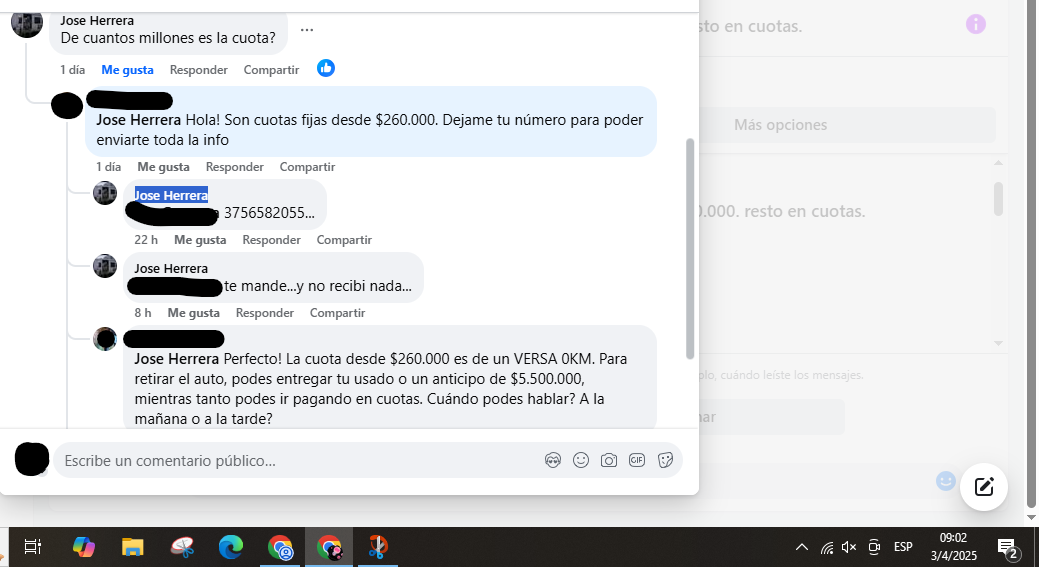1039x567 pixels.
Task: Attach a photo with the camera icon
Action: coord(609,460)
